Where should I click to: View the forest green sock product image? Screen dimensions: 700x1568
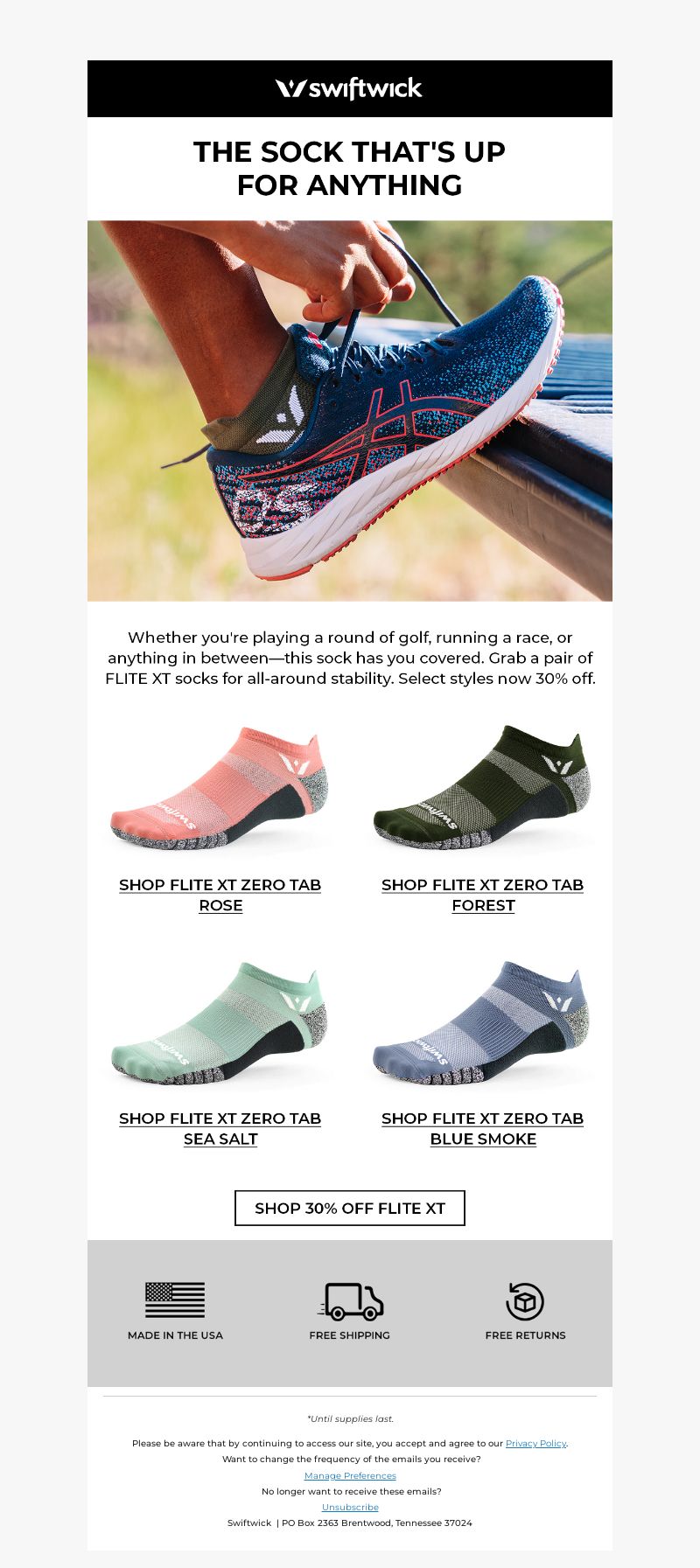point(482,789)
